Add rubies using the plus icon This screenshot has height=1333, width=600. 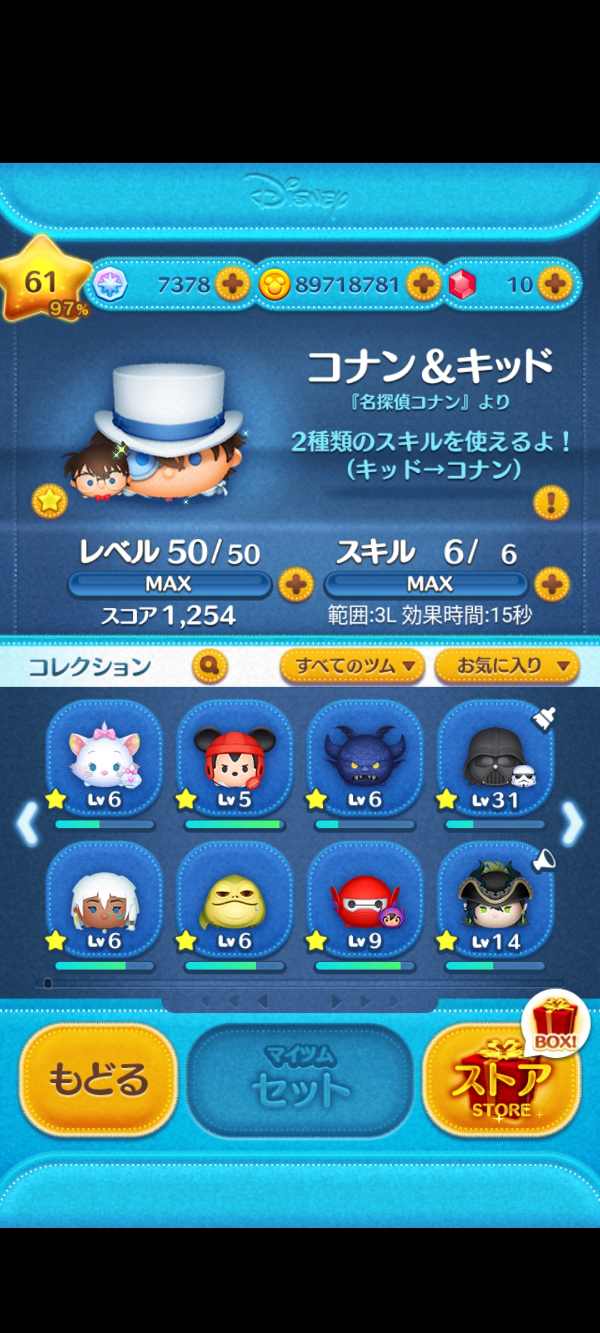[x=553, y=284]
